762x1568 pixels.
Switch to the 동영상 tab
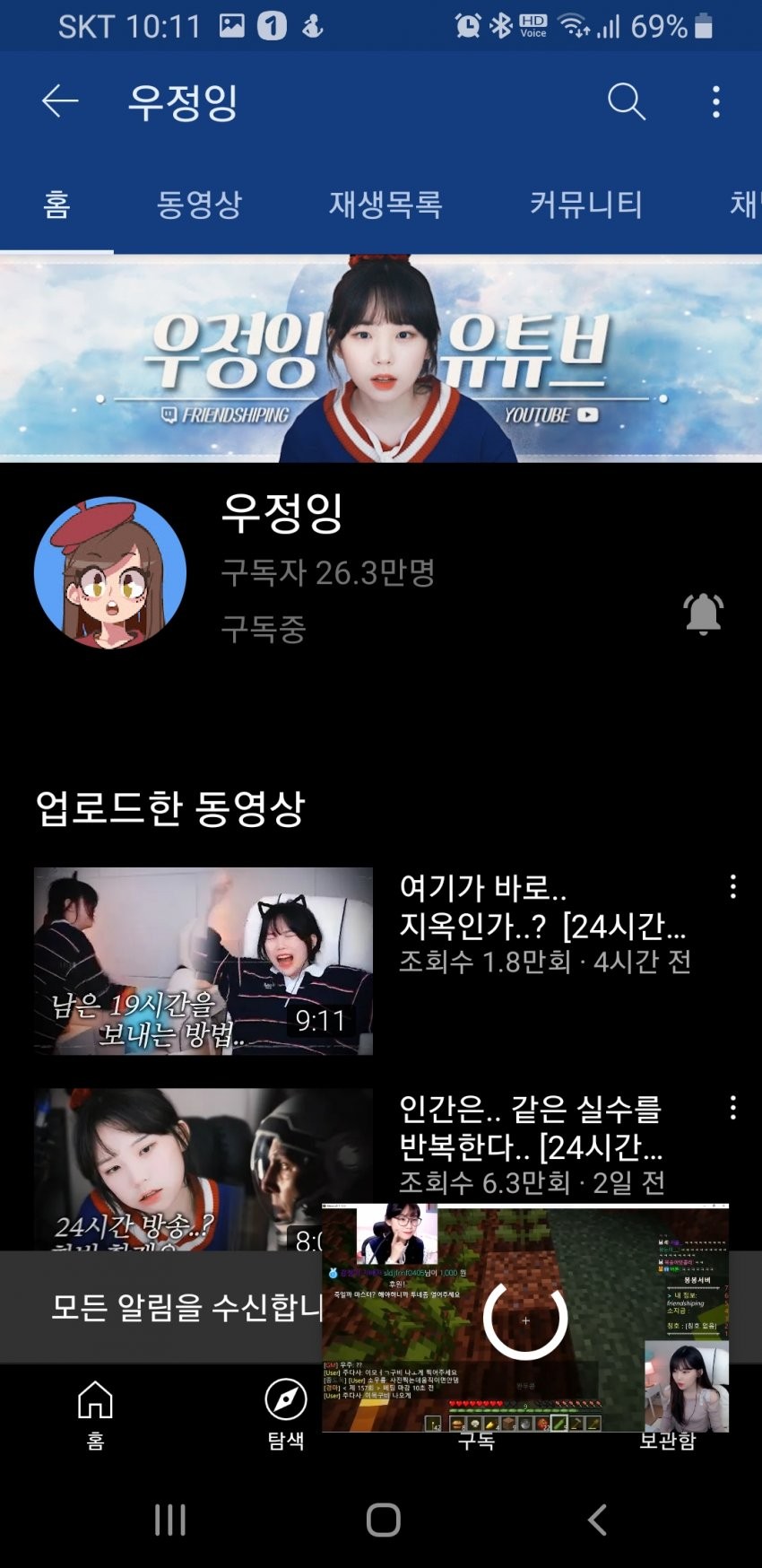point(199,205)
